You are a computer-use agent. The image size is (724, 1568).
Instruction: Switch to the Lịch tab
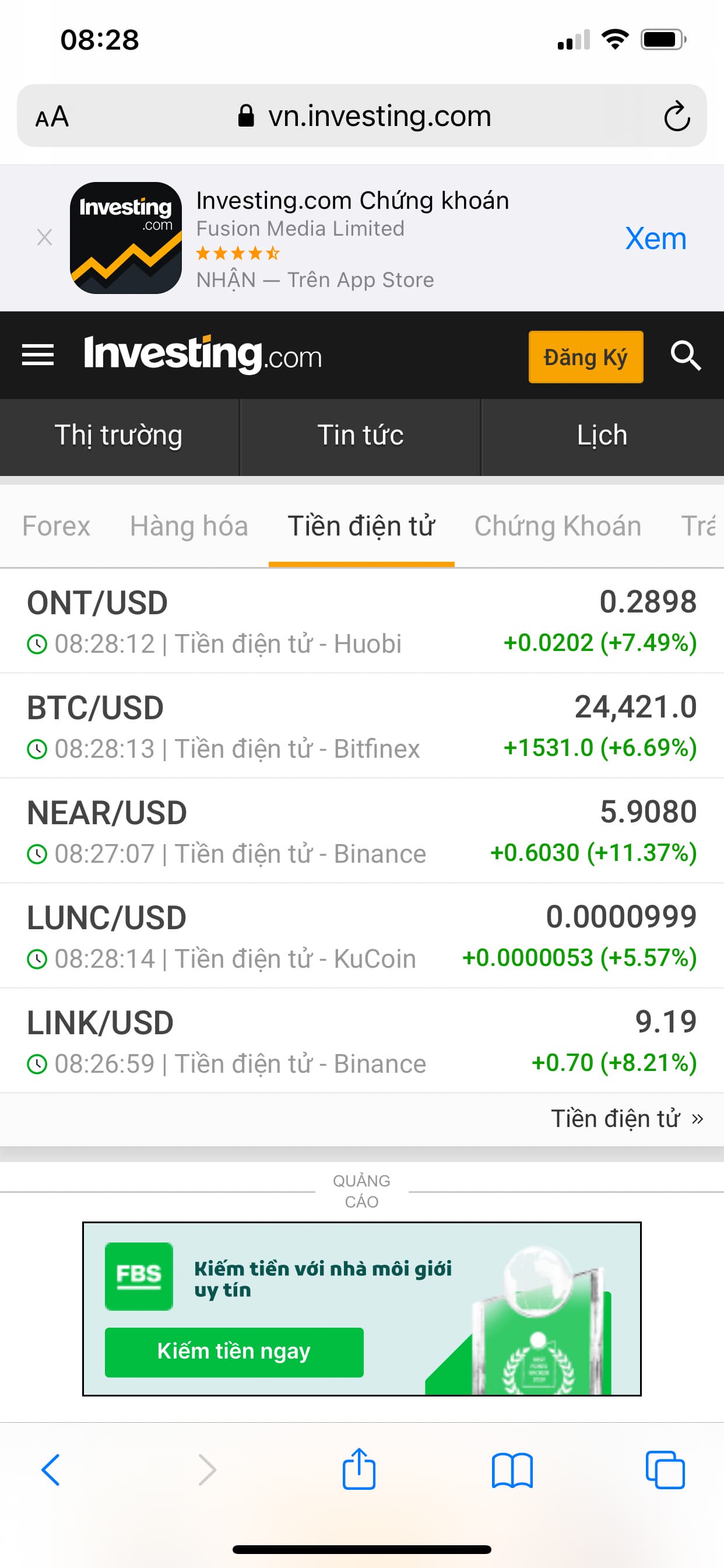coord(602,436)
